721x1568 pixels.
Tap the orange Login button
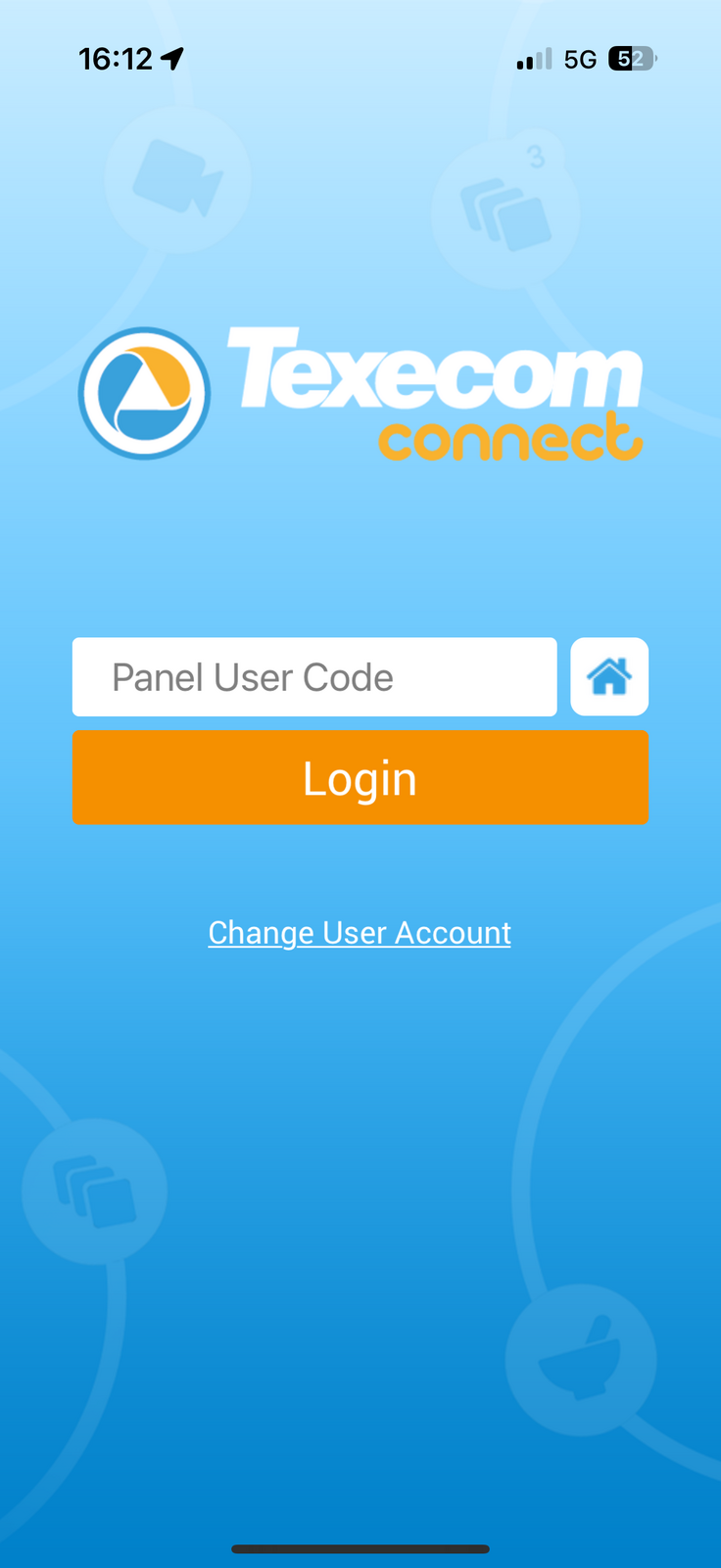[360, 778]
